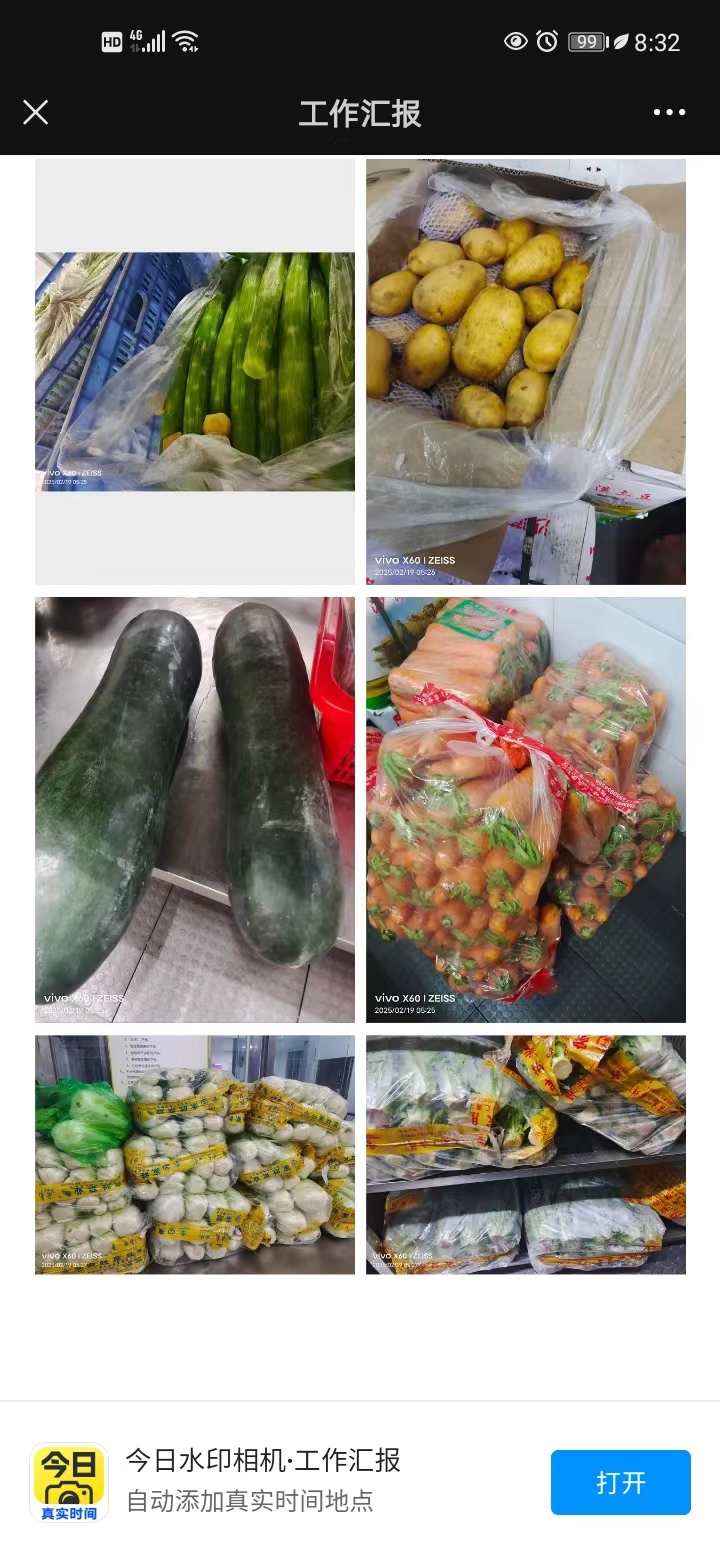Open the winter melons photo
720x1560 pixels.
[195, 809]
